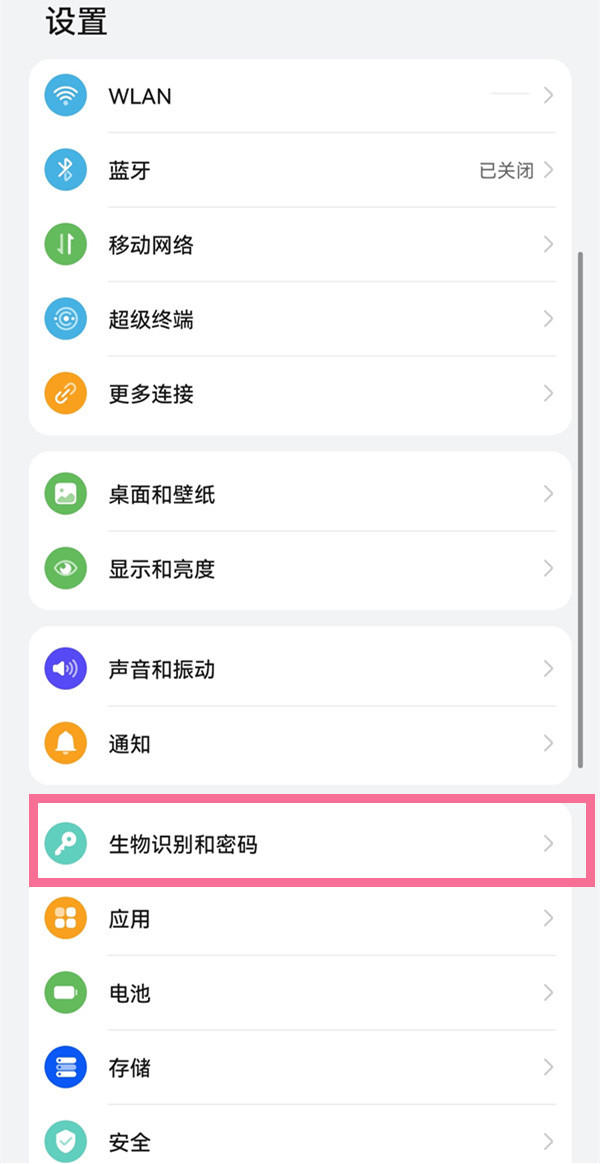The width and height of the screenshot is (600, 1164).
Task: Open 存储 settings
Action: pos(300,1067)
